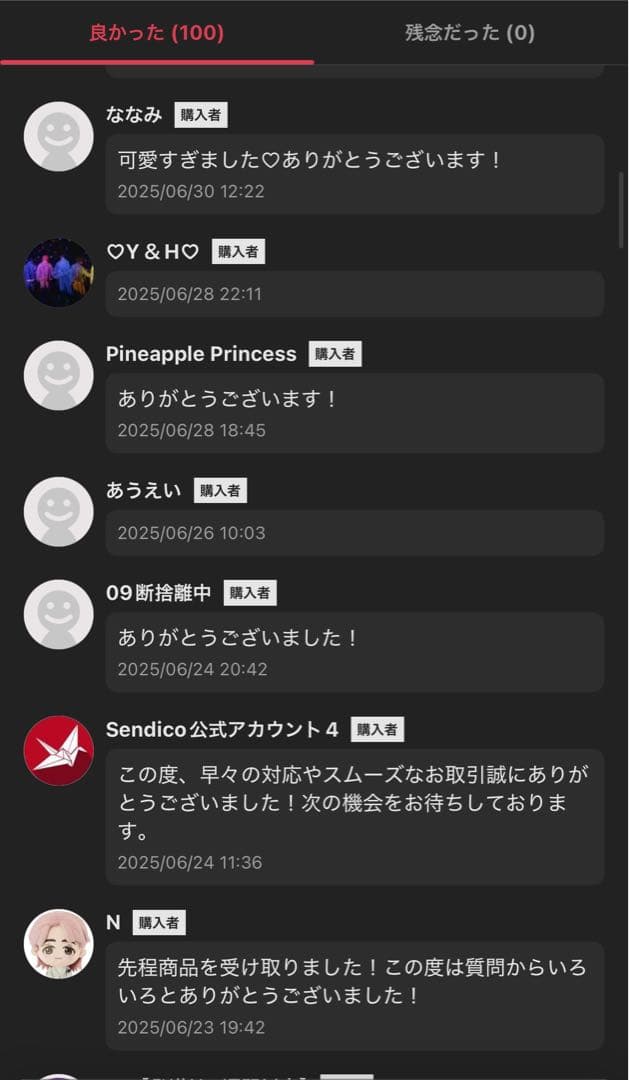
Task: View Pineapple Princess's profile
Action: tap(59, 375)
